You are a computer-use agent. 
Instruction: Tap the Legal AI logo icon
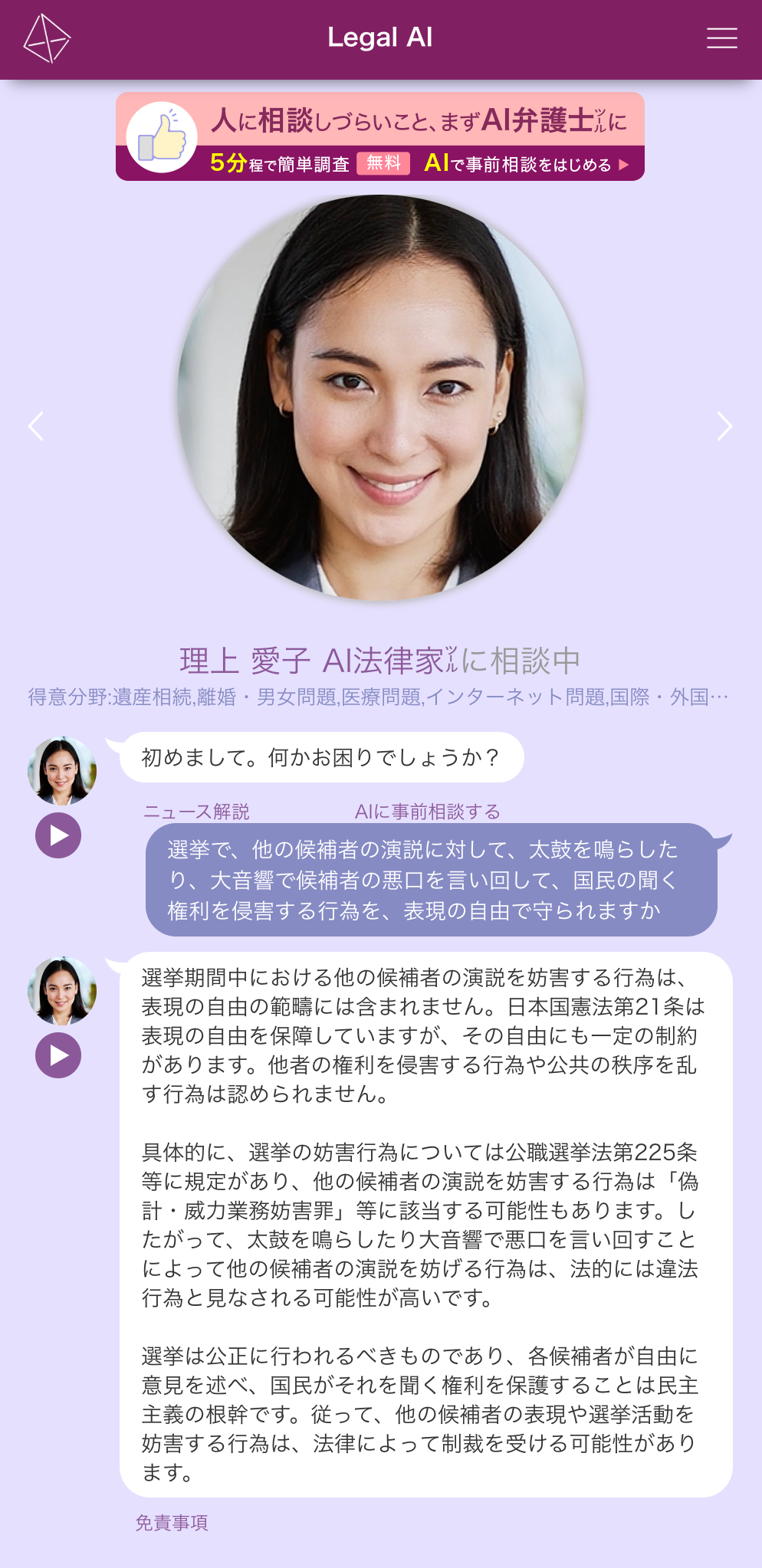coord(47,38)
